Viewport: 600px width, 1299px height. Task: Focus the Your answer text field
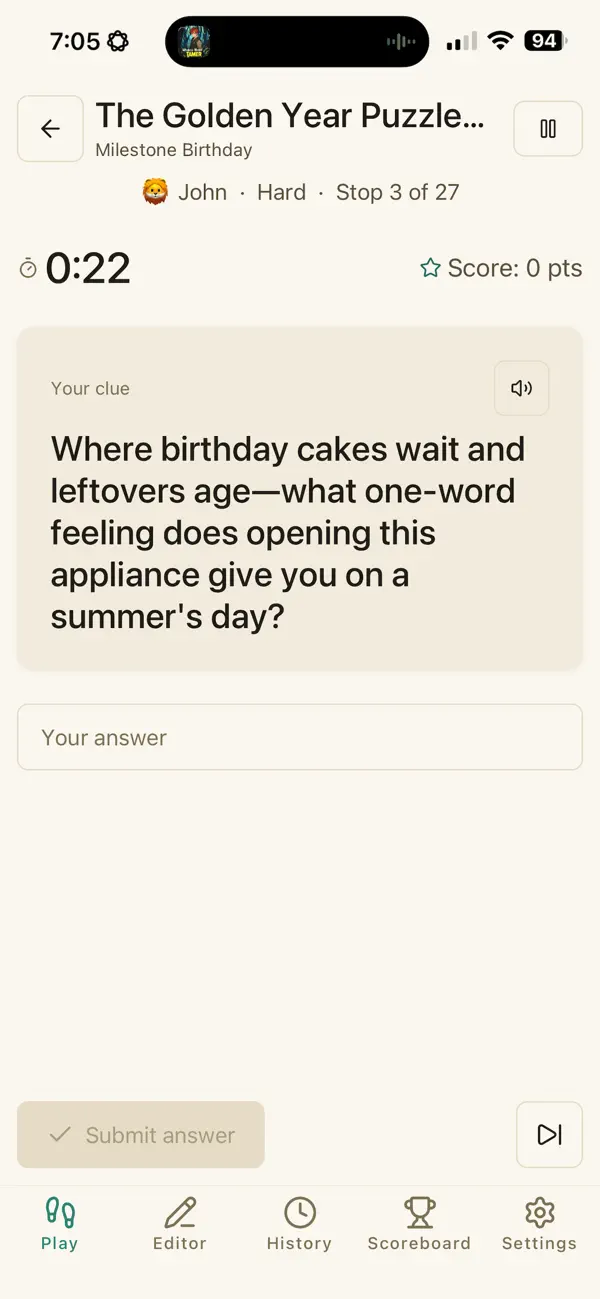[300, 737]
